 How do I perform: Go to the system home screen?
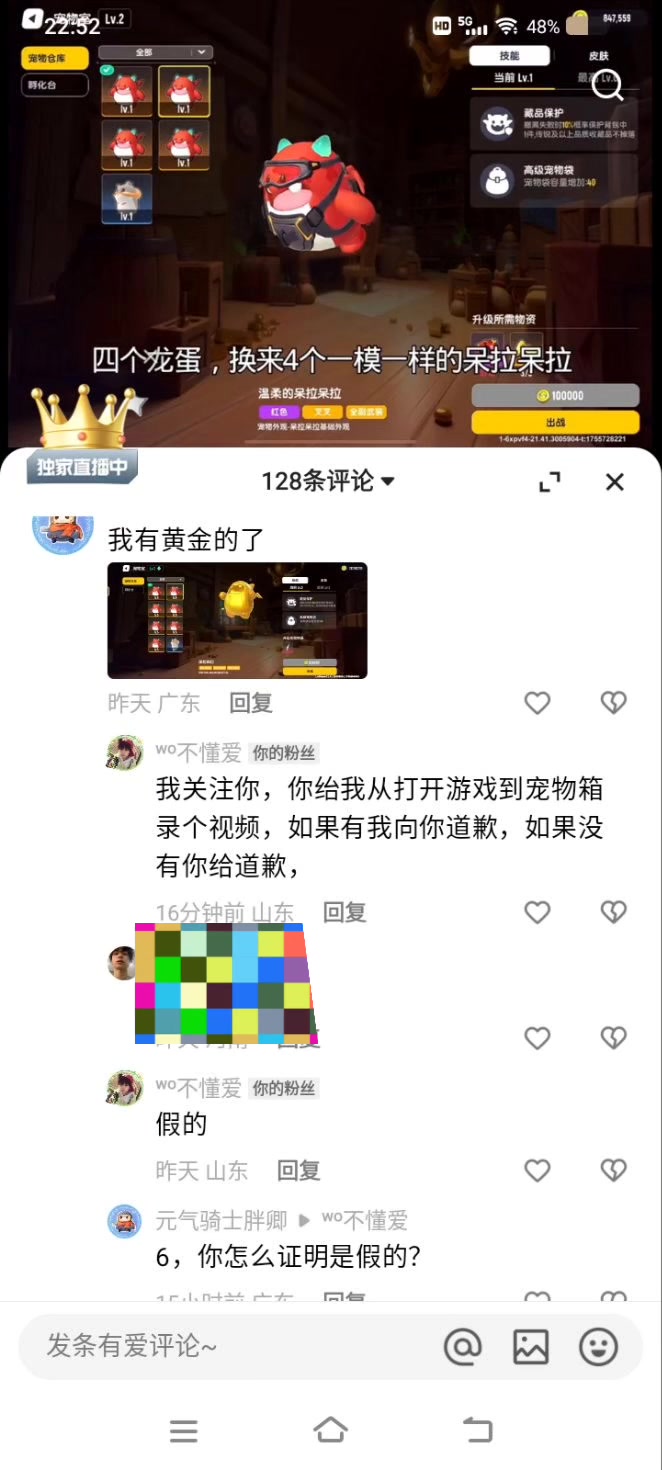point(331,1431)
